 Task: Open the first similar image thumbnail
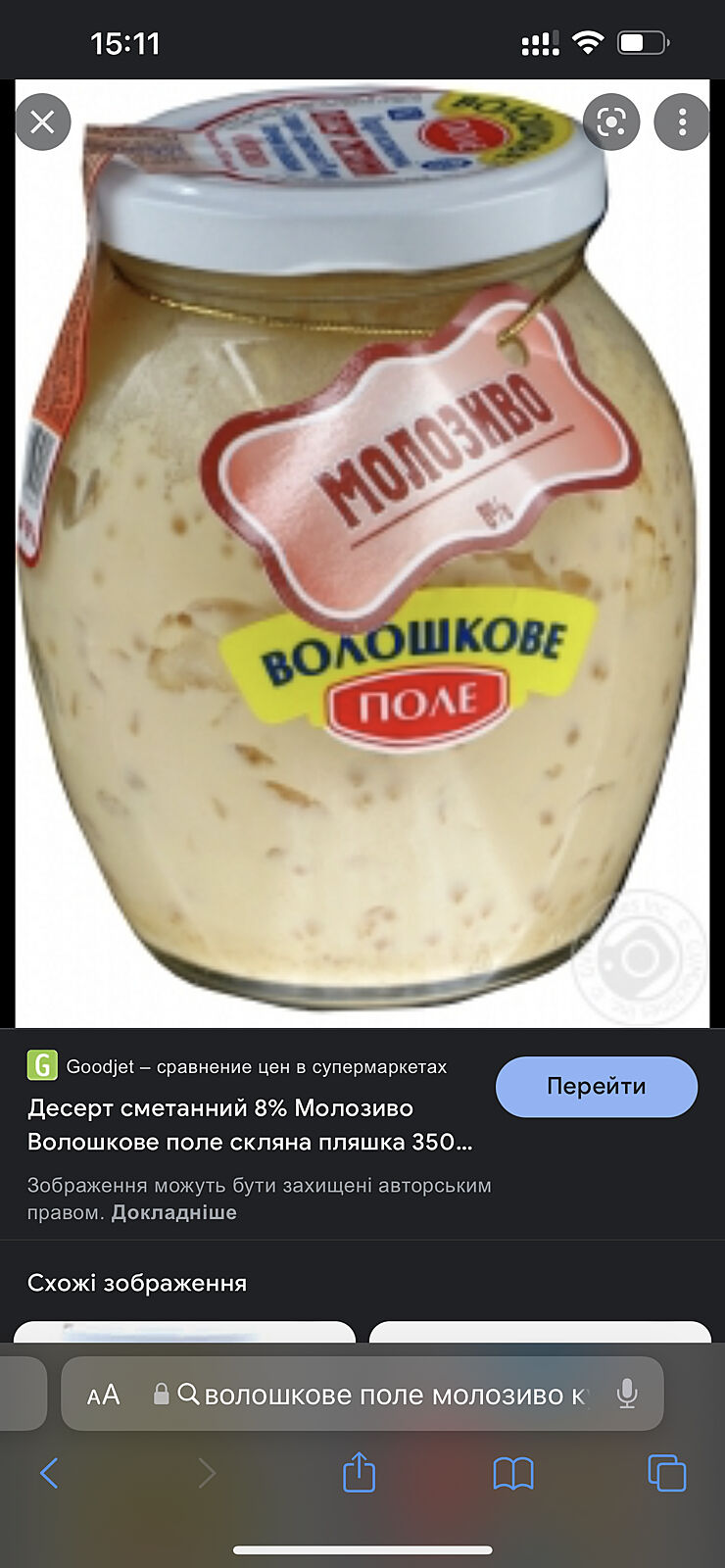(x=184, y=1333)
